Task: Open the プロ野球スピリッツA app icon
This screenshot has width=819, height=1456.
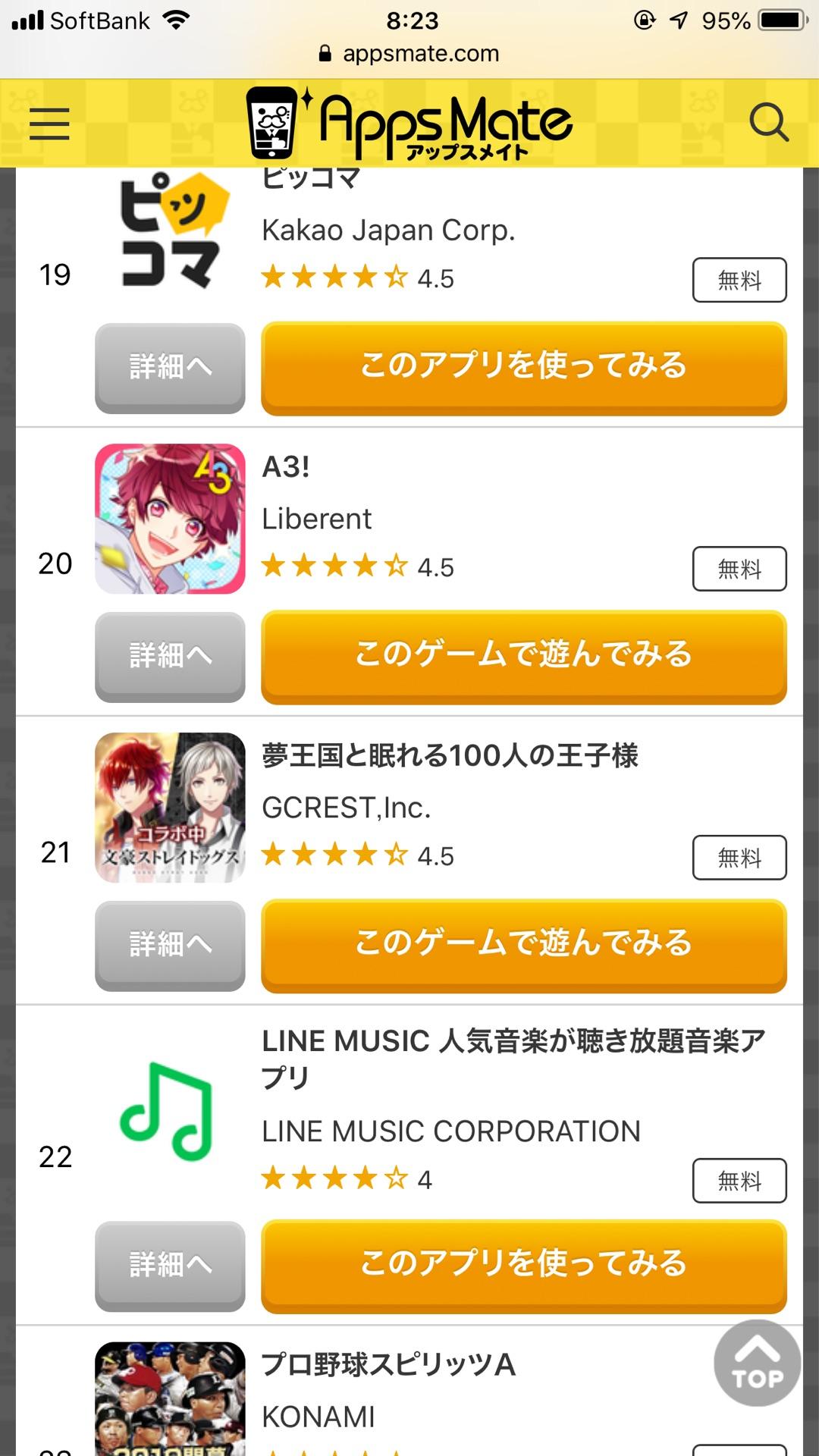Action: 170,1399
